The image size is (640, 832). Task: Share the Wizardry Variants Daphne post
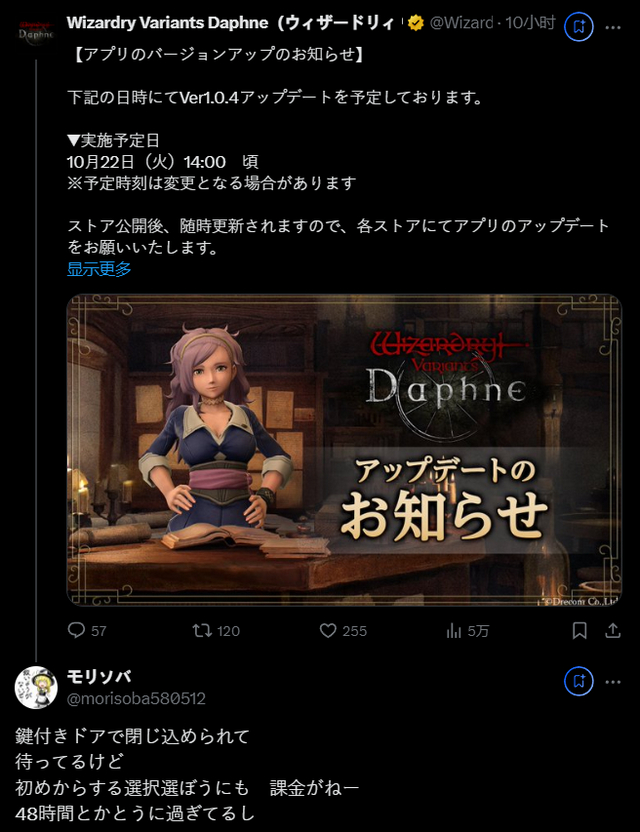[x=611, y=630]
